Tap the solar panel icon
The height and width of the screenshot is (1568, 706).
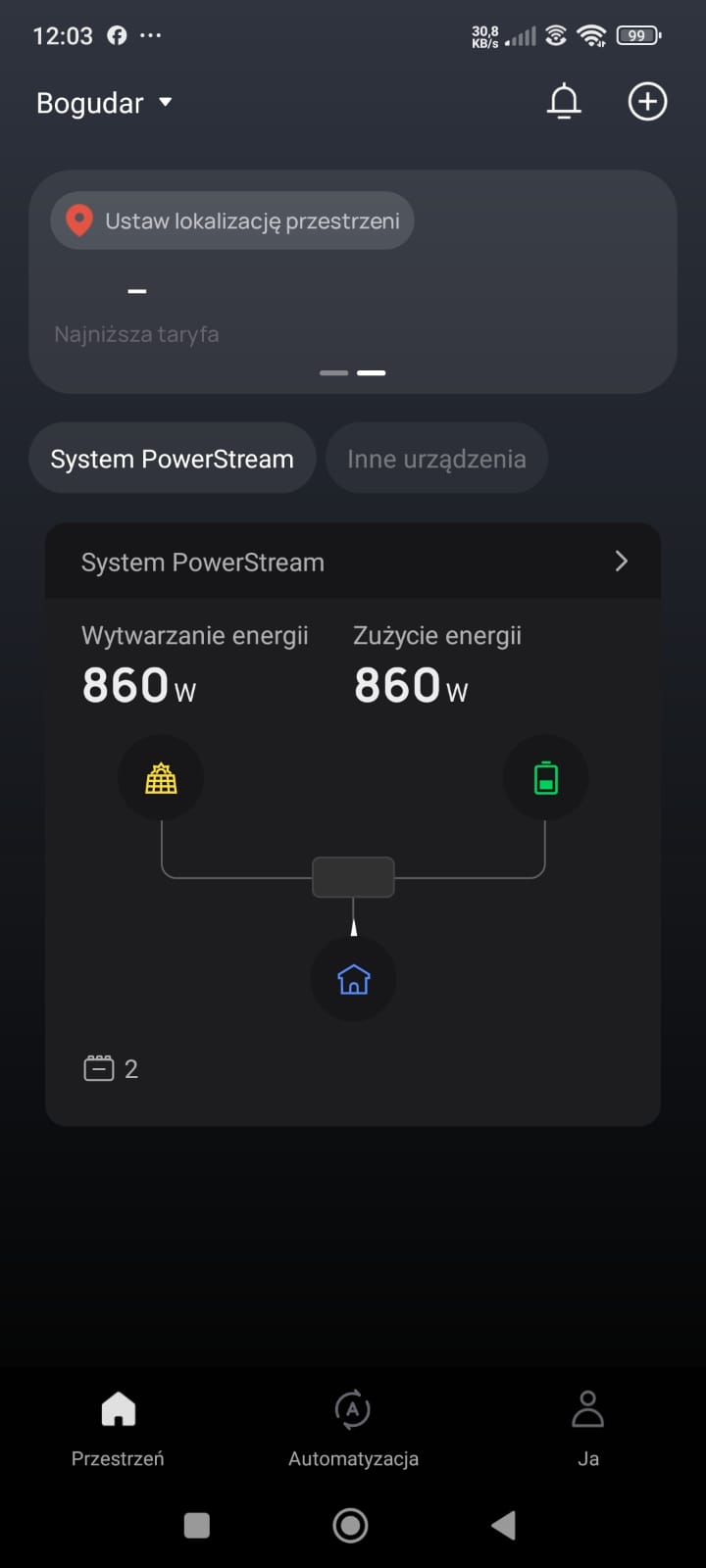(x=161, y=778)
